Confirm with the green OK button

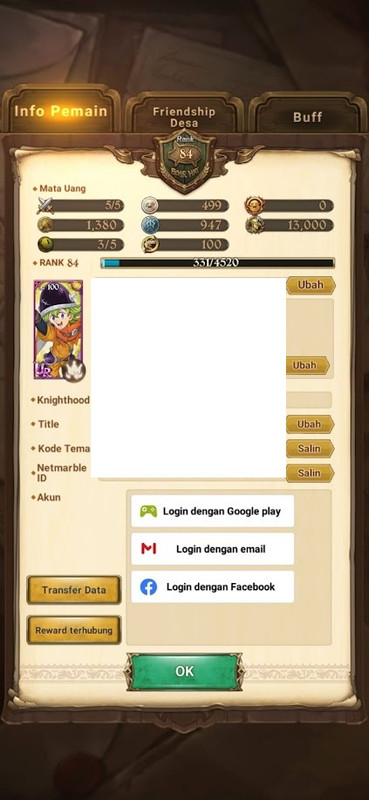[184, 671]
